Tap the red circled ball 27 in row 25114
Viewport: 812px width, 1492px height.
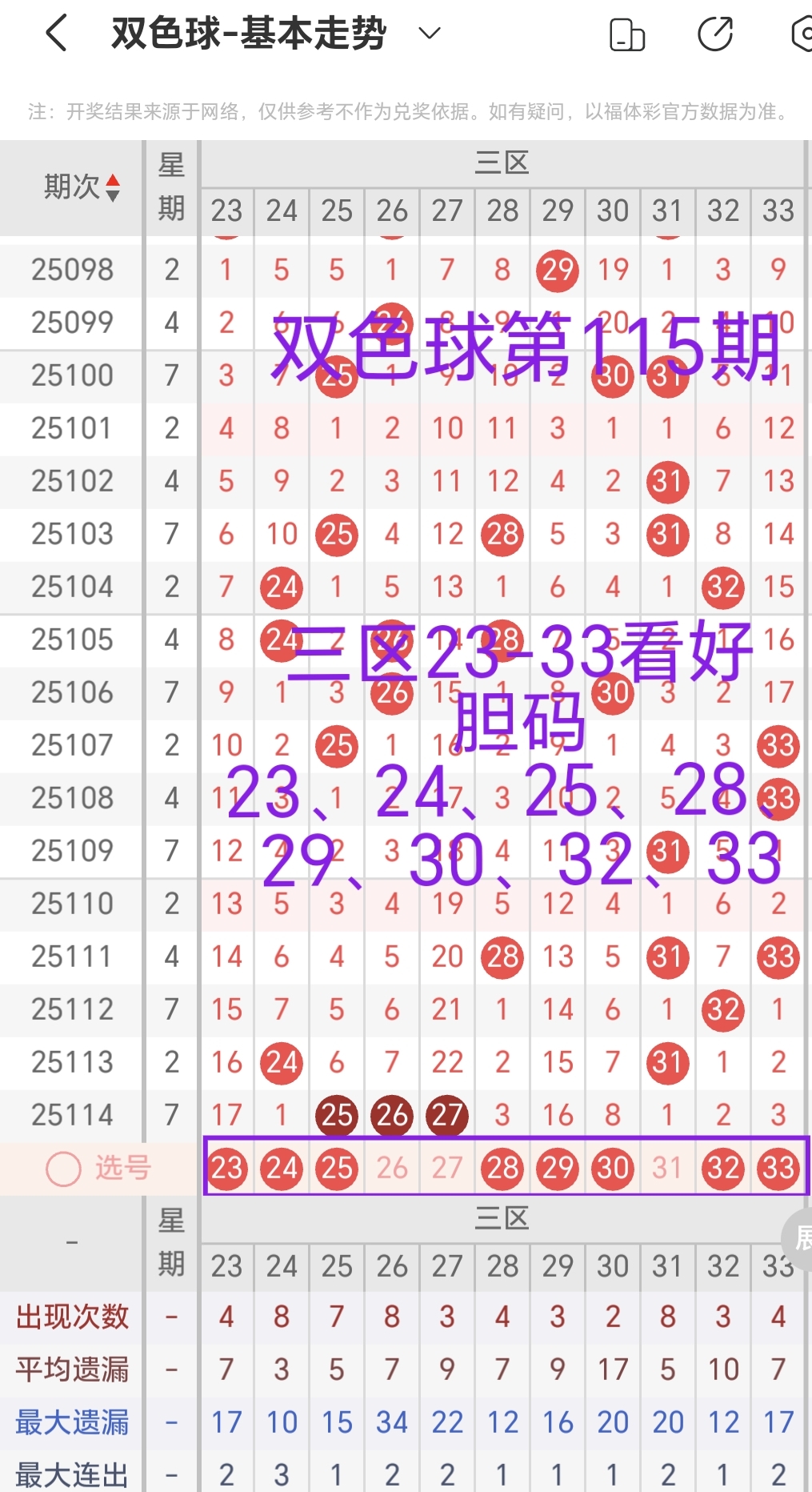click(446, 1115)
